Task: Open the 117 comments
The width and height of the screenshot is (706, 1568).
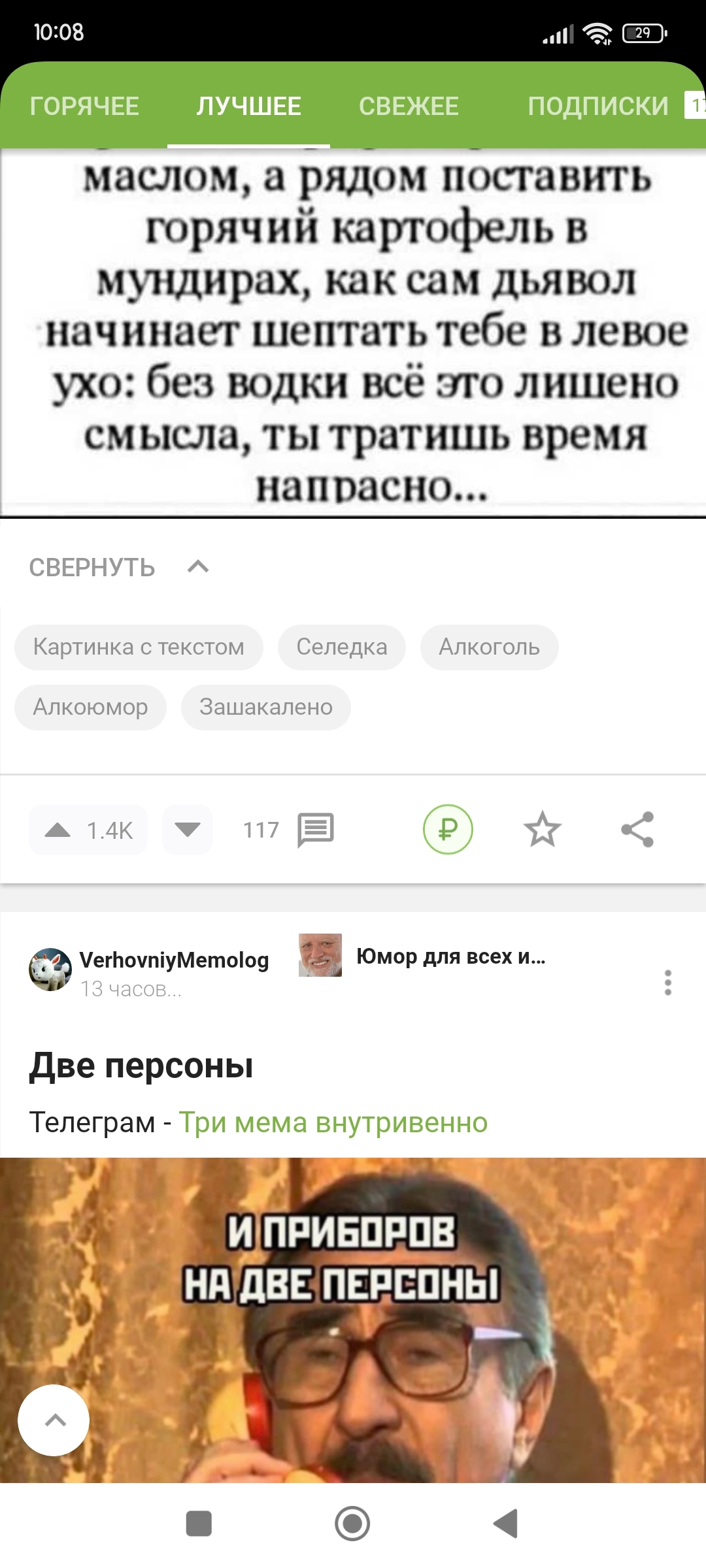Action: click(x=289, y=830)
